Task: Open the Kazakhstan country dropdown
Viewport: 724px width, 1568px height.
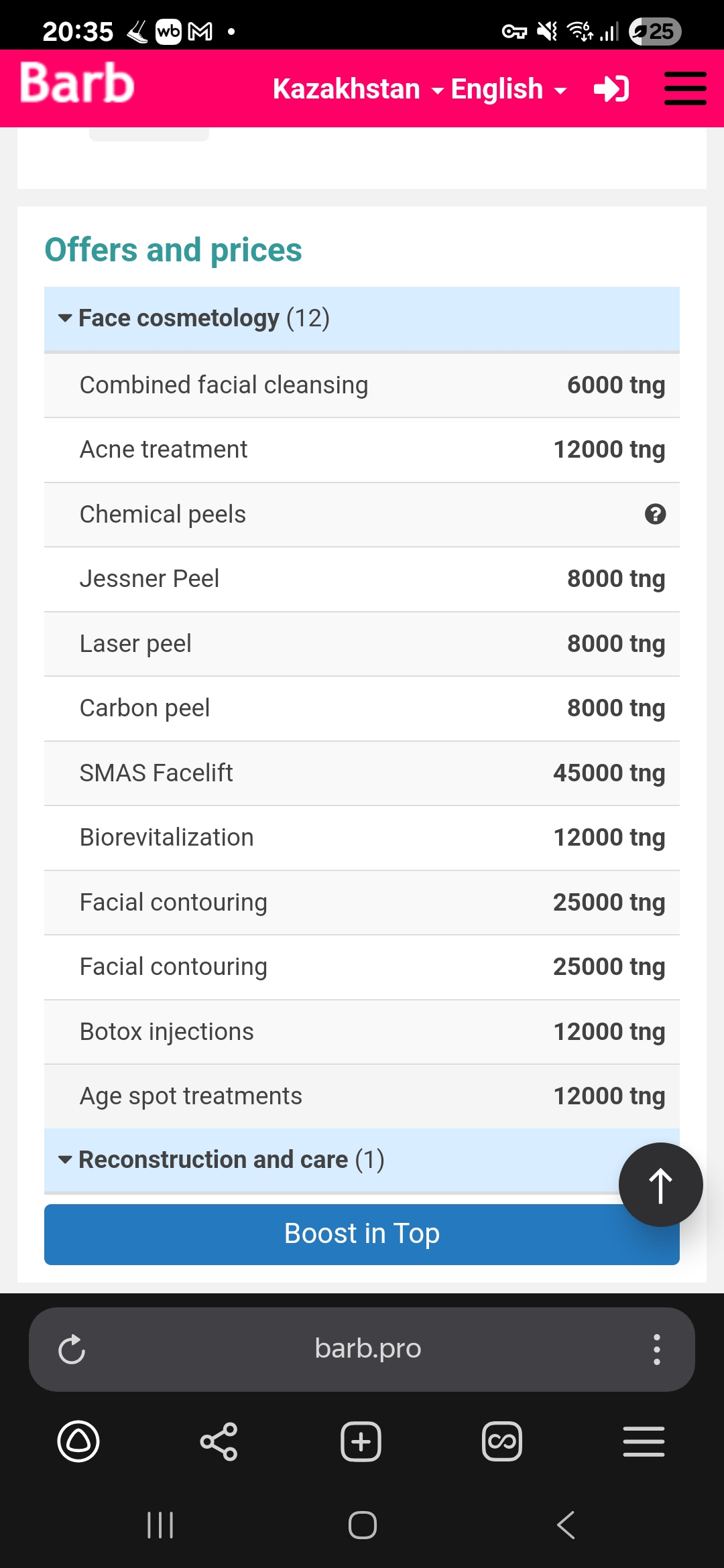Action: [x=358, y=89]
